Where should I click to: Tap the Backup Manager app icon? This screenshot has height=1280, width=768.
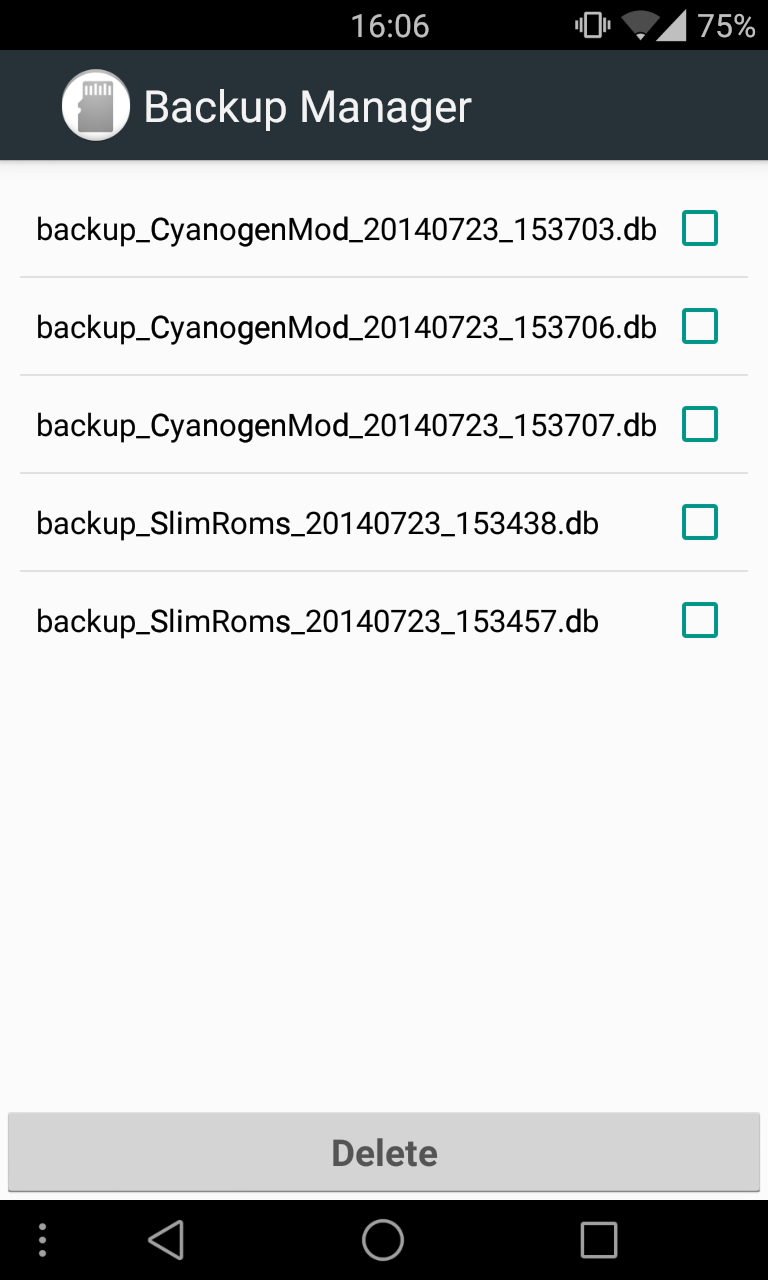[x=96, y=105]
